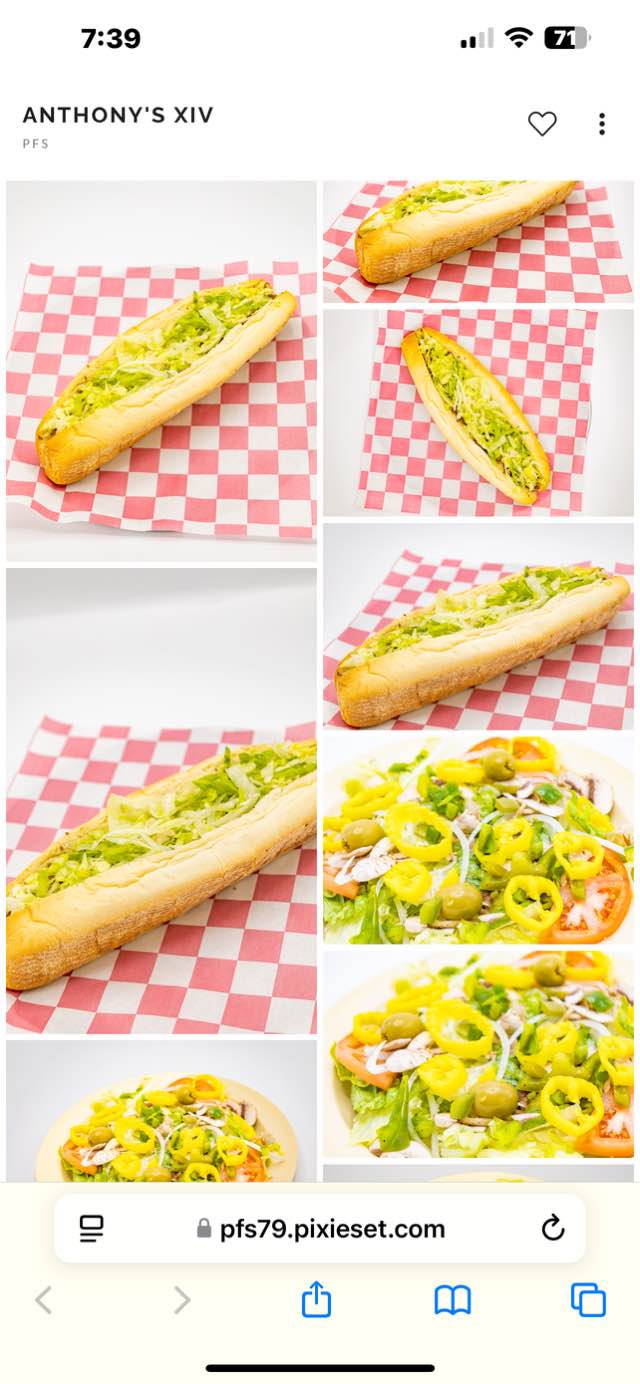Screen dimensions: 640x1384
Task: Open the large sub photo on white background
Action: click(161, 370)
